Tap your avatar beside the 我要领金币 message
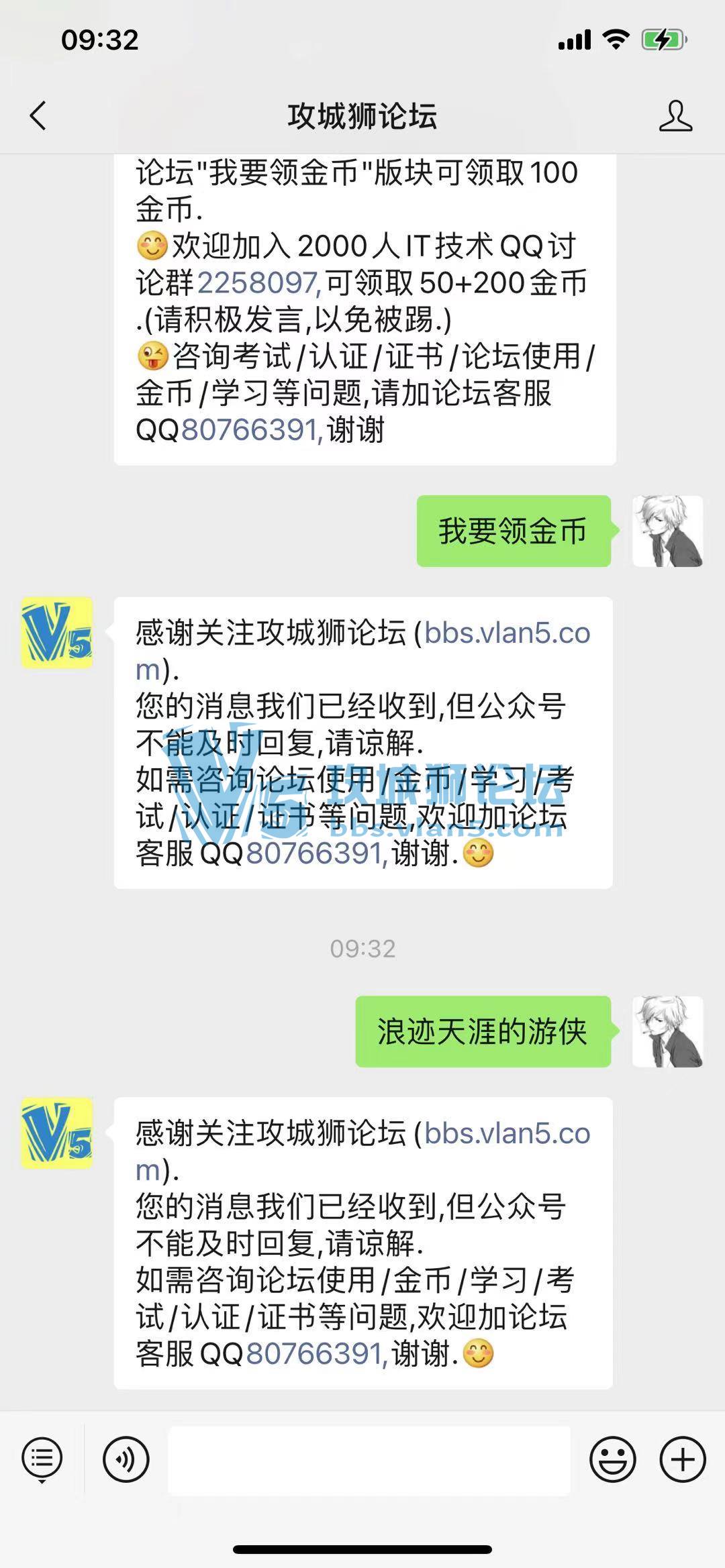The width and height of the screenshot is (725, 1568). click(x=667, y=531)
